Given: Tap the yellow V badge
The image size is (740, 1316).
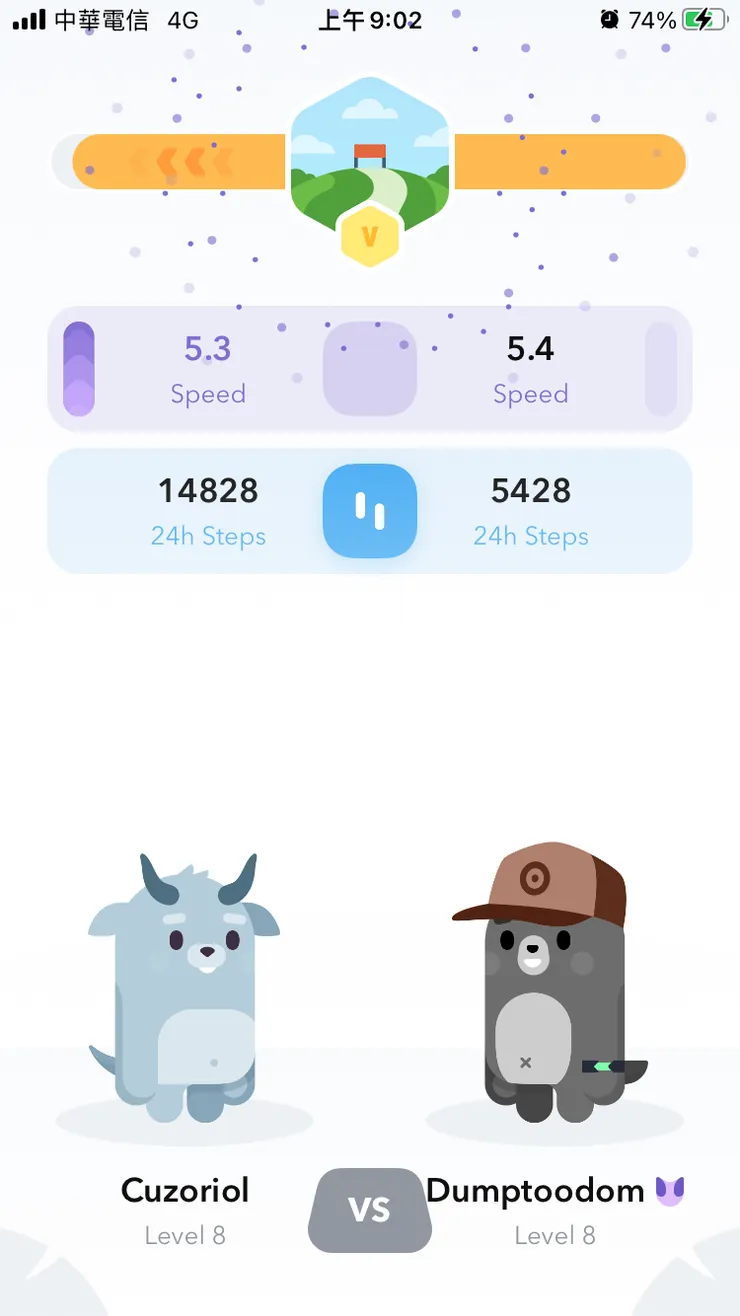Looking at the screenshot, I should click(x=370, y=238).
